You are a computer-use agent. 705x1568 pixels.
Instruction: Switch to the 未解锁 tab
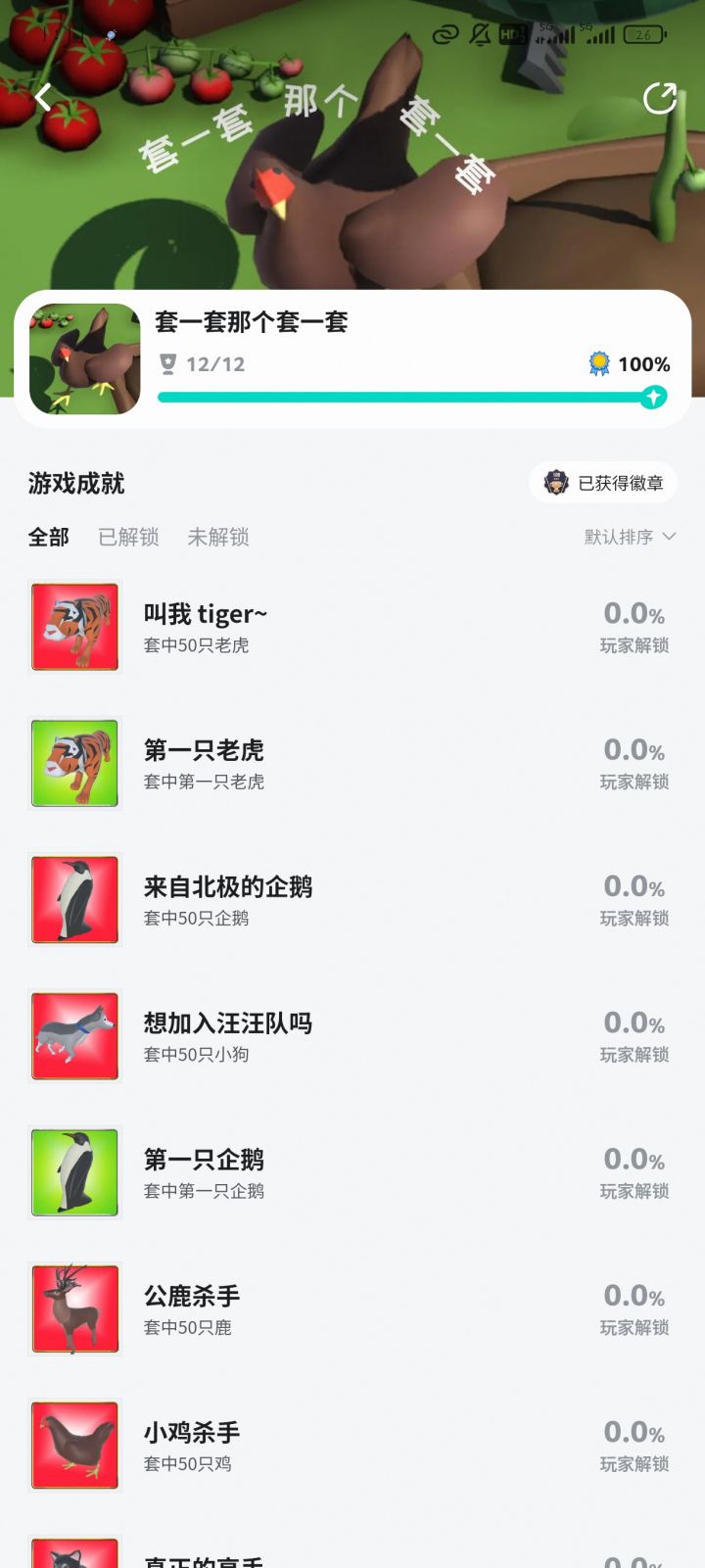220,537
